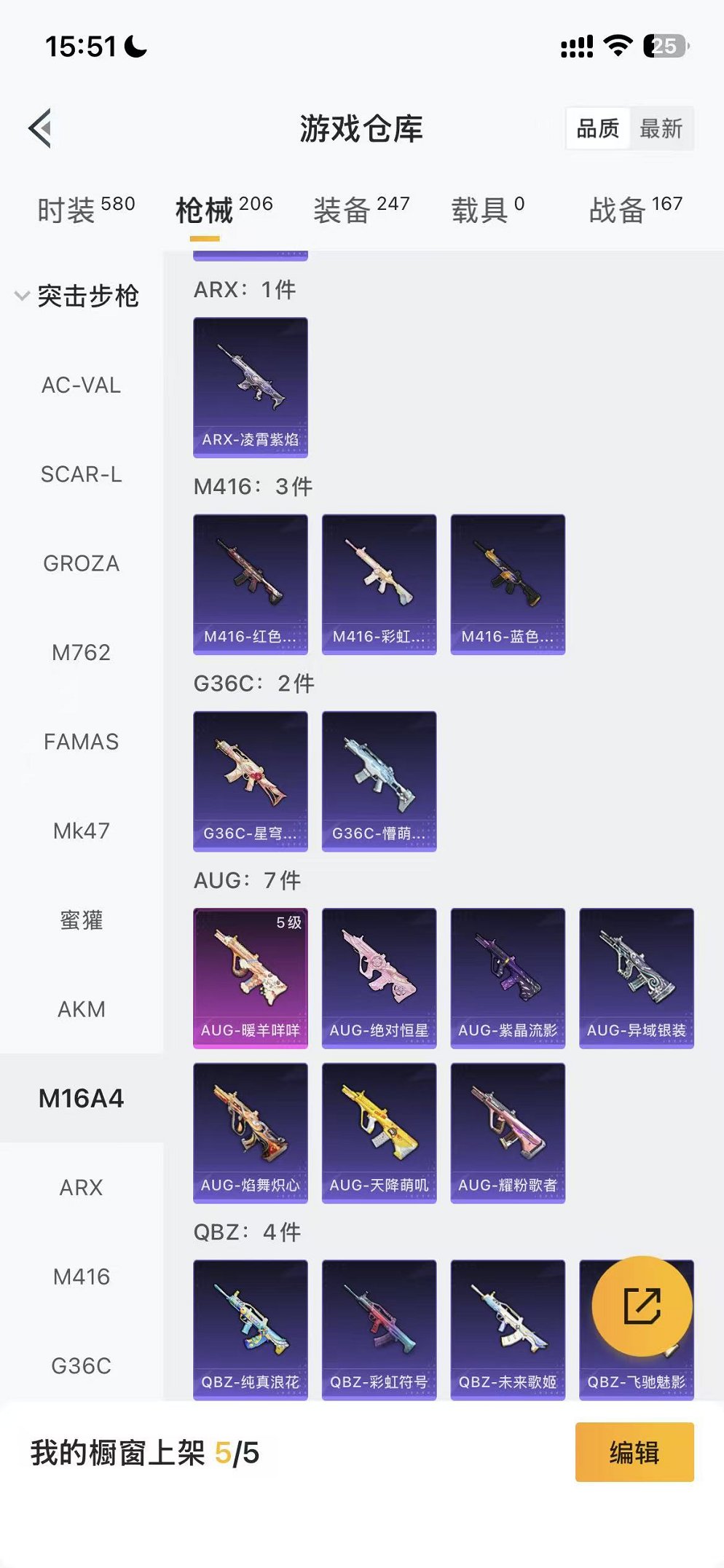View the 5级 AUG-暖羊咩咩 skin
The height and width of the screenshot is (1568, 724).
tap(250, 977)
